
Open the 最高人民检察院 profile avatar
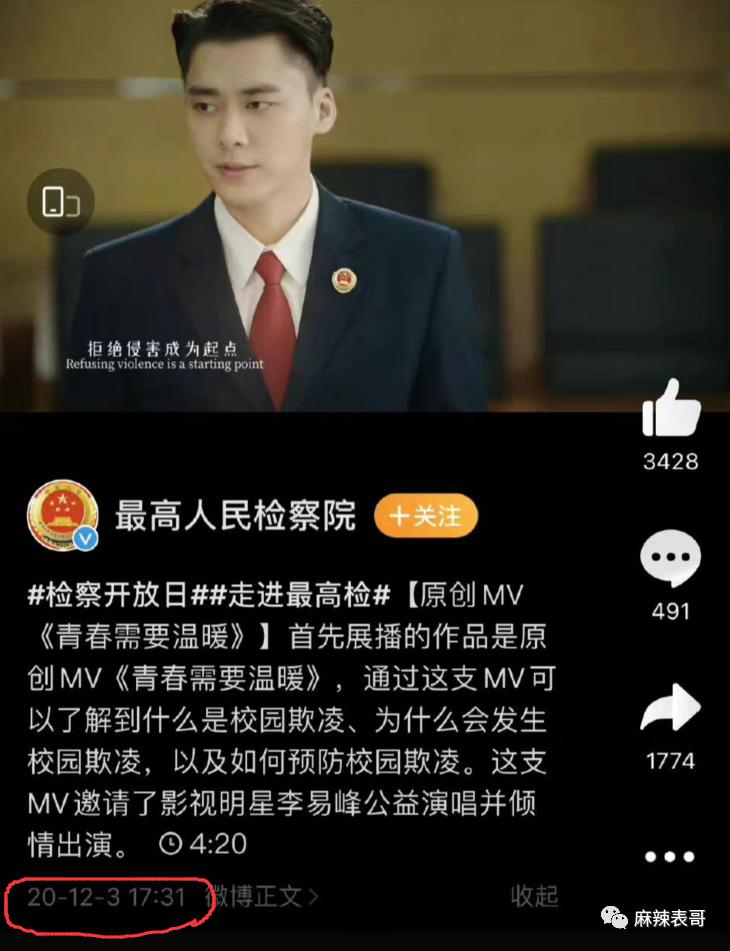click(x=62, y=516)
